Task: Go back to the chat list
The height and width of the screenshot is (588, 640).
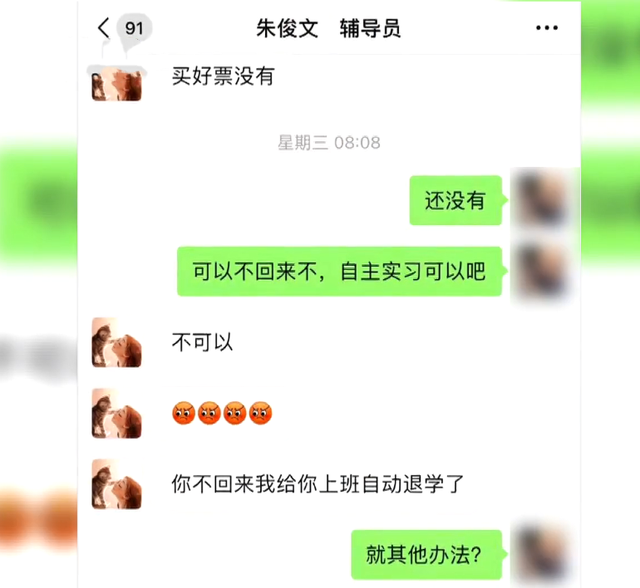Action: click(104, 28)
